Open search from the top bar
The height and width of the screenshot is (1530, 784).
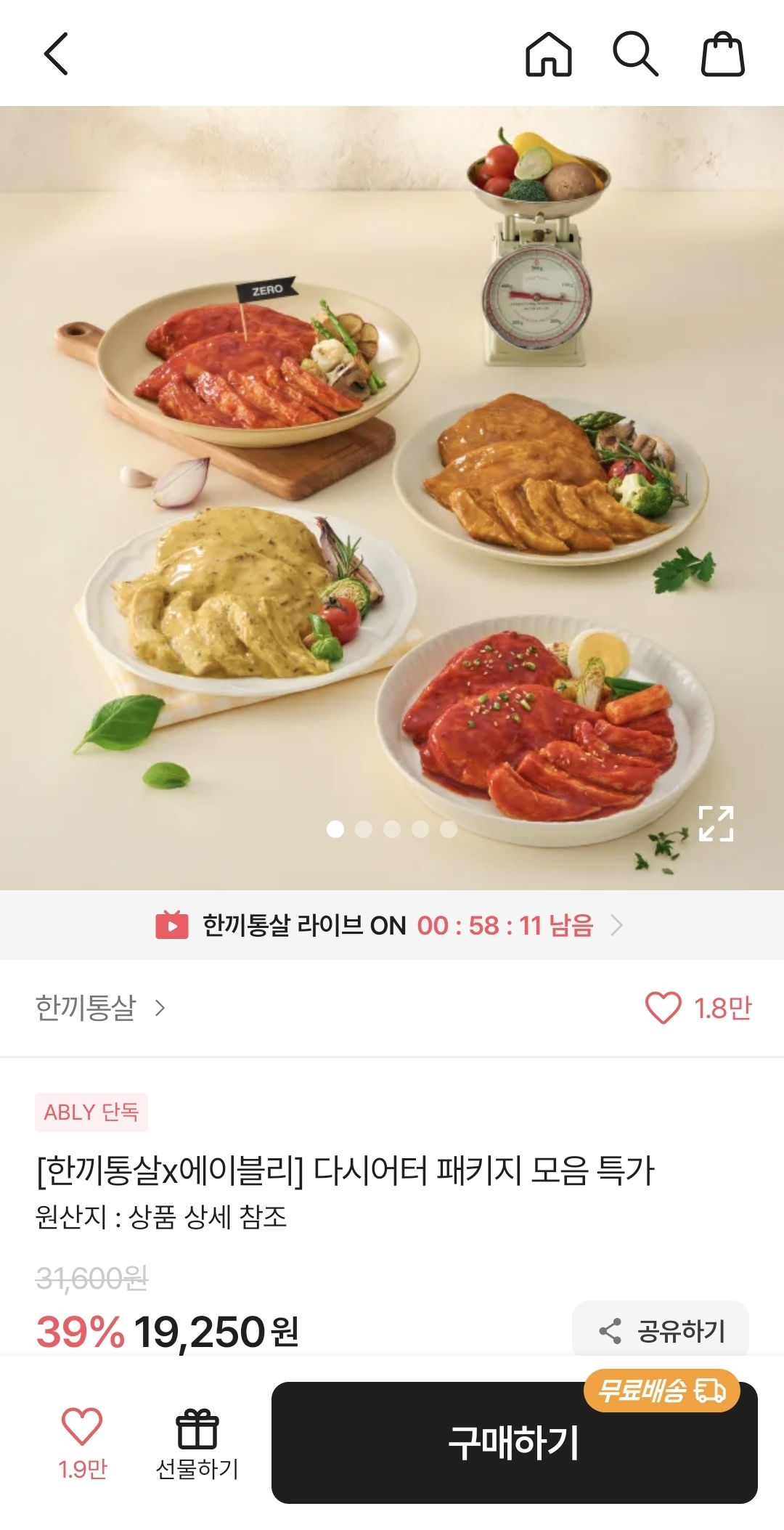[635, 54]
